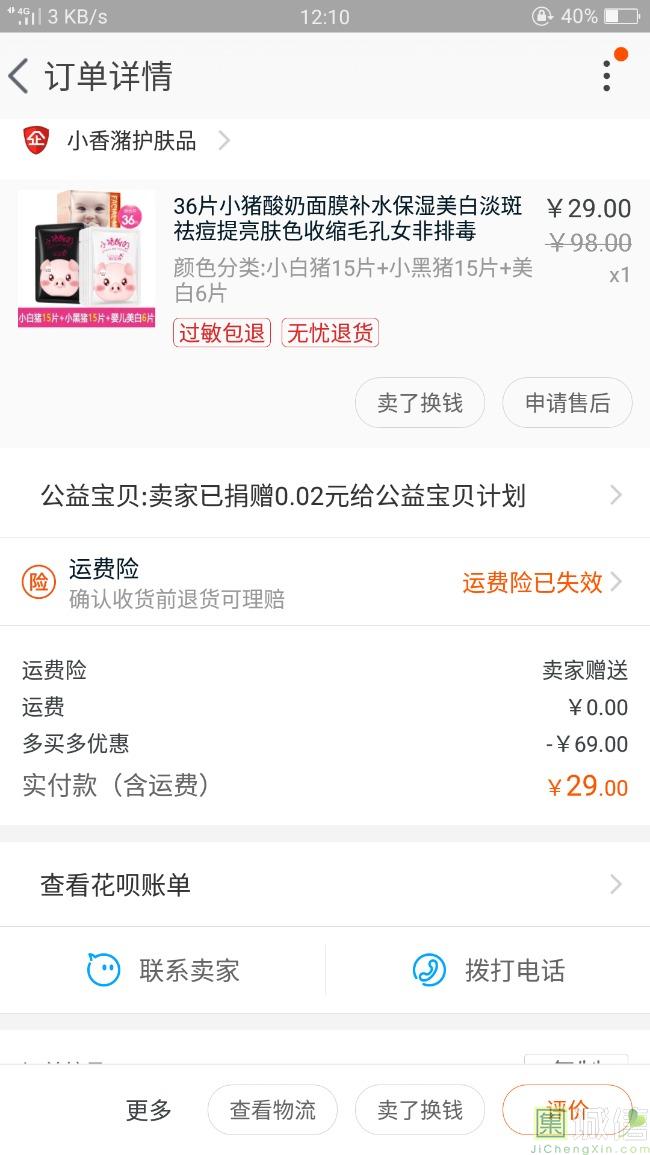Open the 运费险 insurance row
The height and width of the screenshot is (1155, 650).
325,582
